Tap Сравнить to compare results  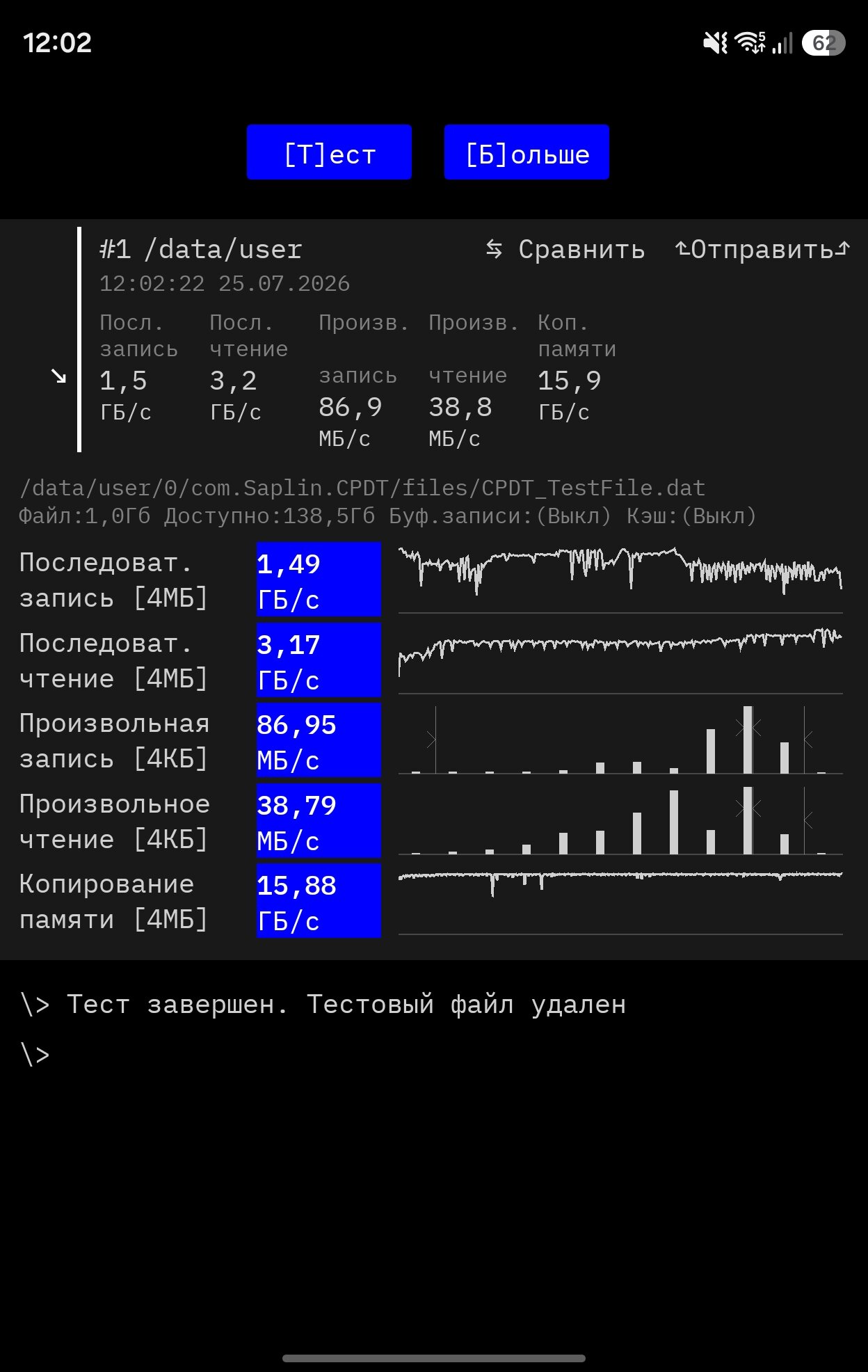565,249
